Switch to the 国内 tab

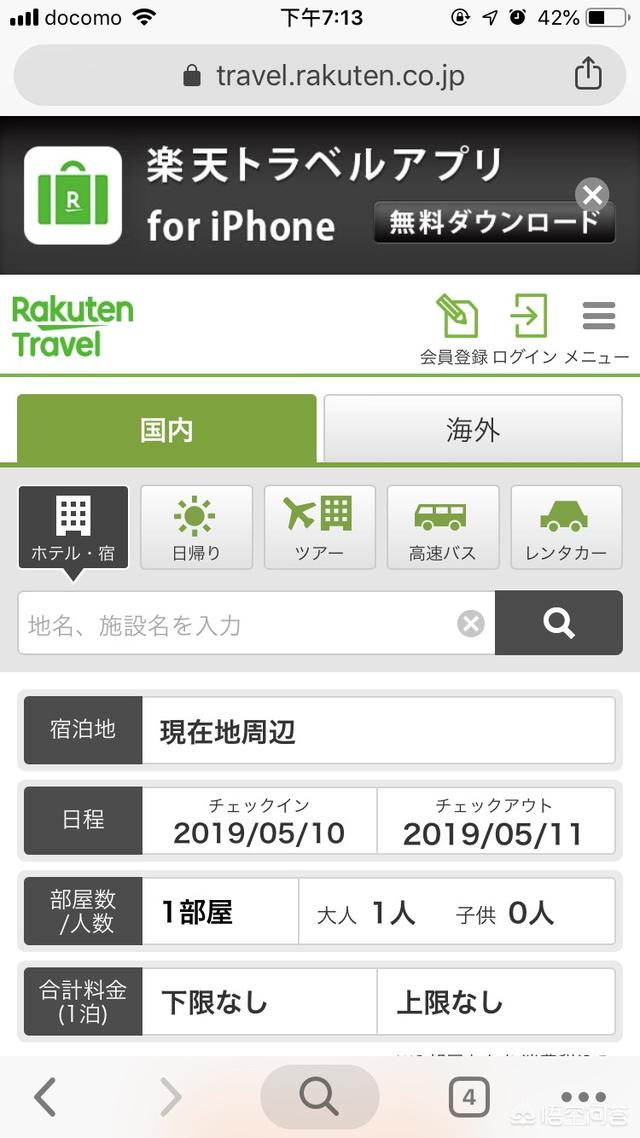point(167,430)
